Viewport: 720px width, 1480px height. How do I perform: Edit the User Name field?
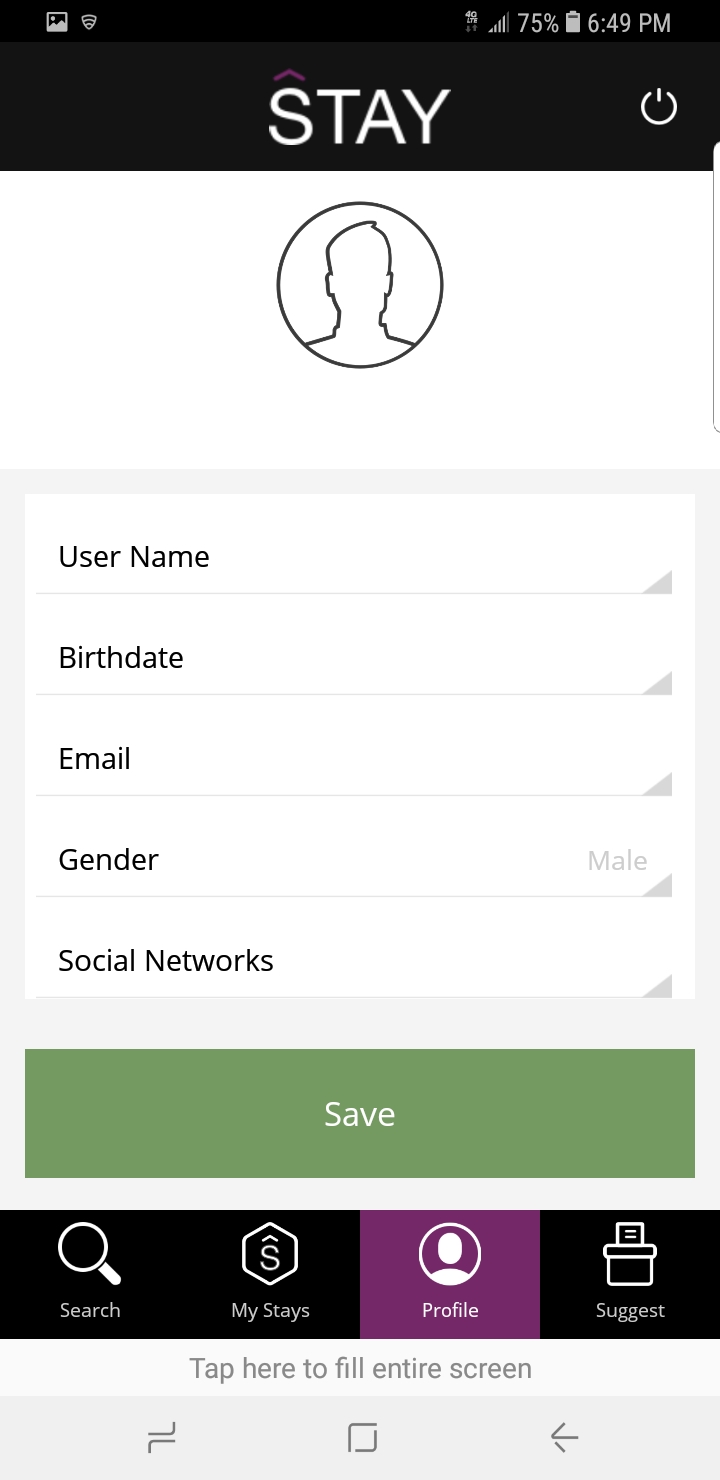point(354,557)
